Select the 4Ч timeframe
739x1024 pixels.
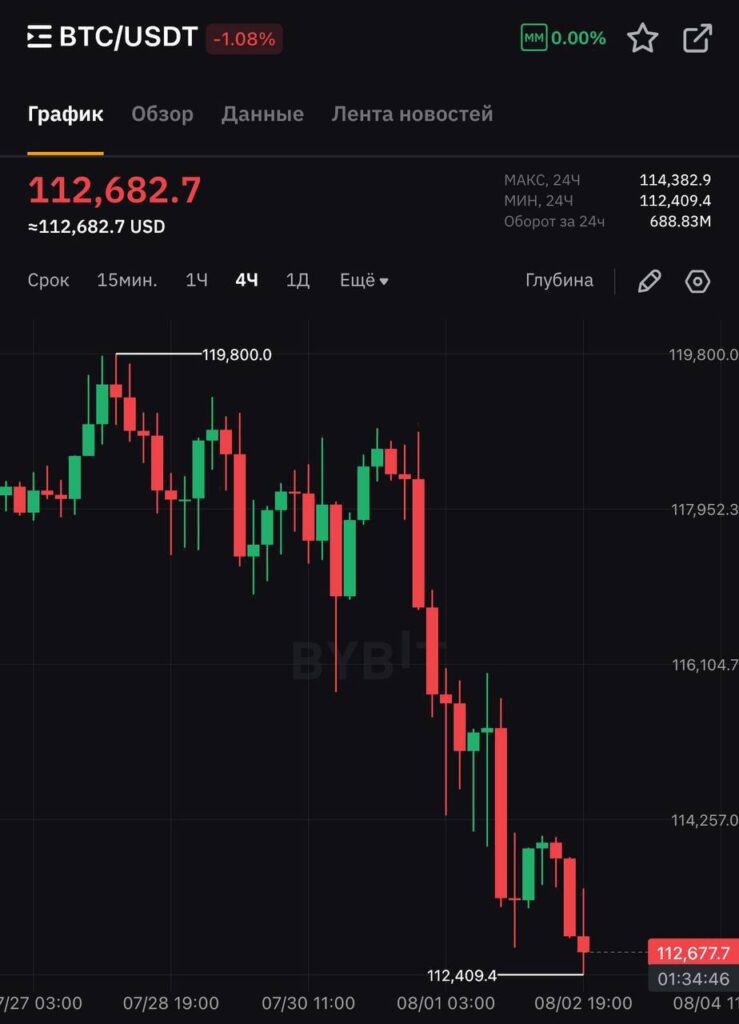coord(247,281)
